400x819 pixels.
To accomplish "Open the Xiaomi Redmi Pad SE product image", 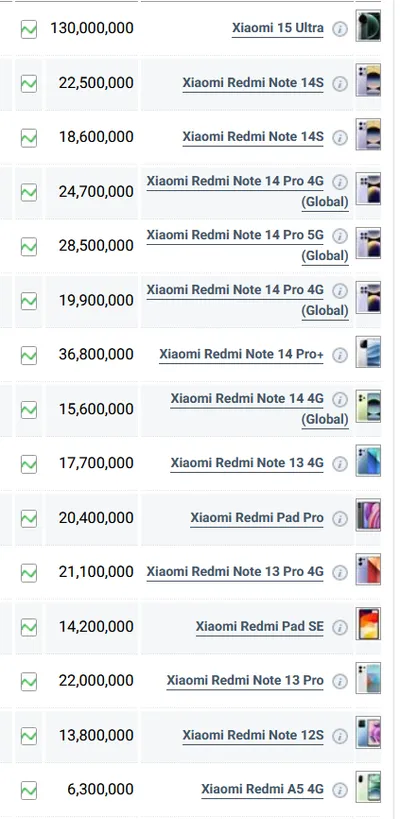I will 368,624.
